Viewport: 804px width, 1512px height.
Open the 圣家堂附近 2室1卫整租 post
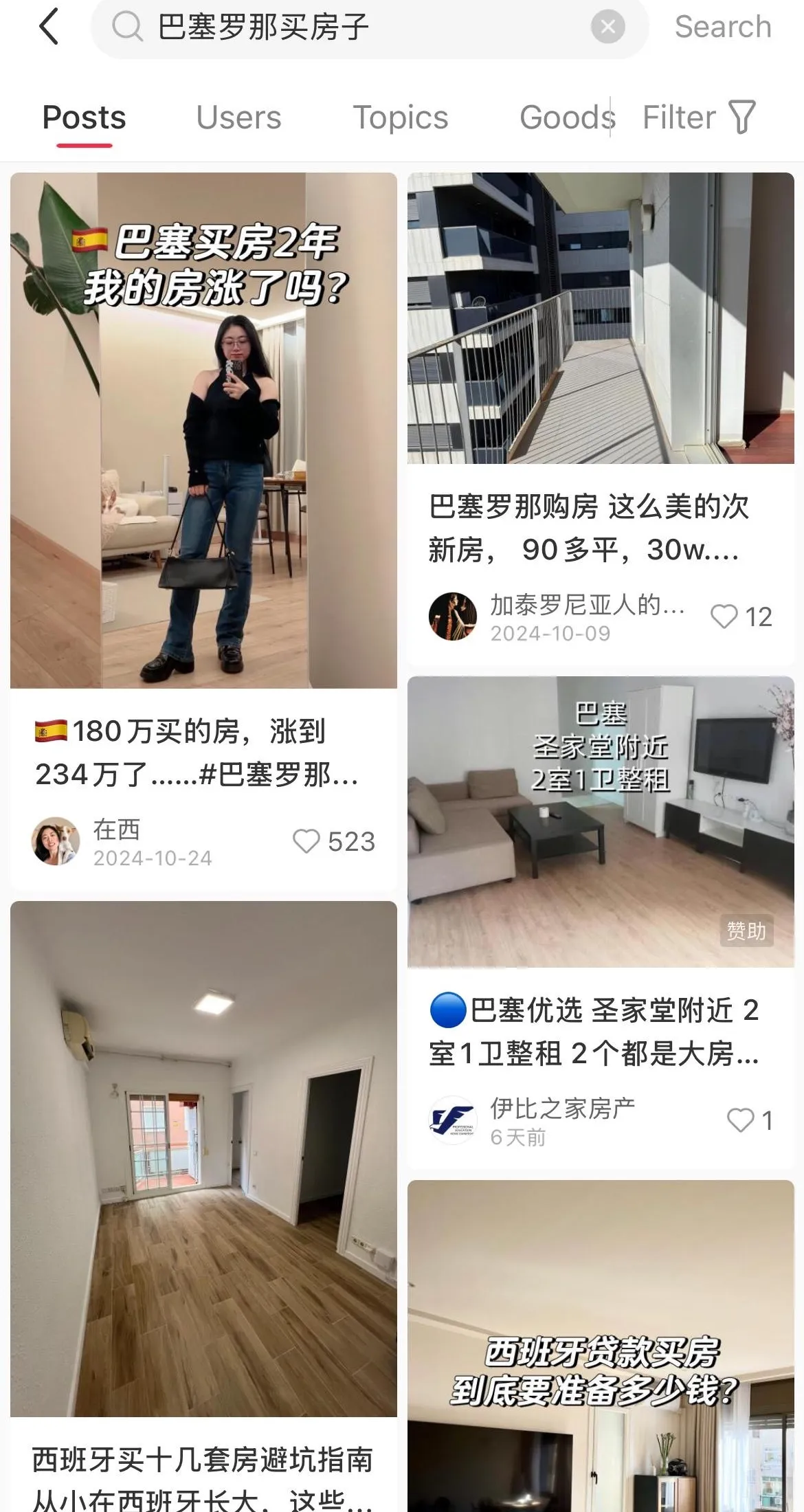(601, 822)
